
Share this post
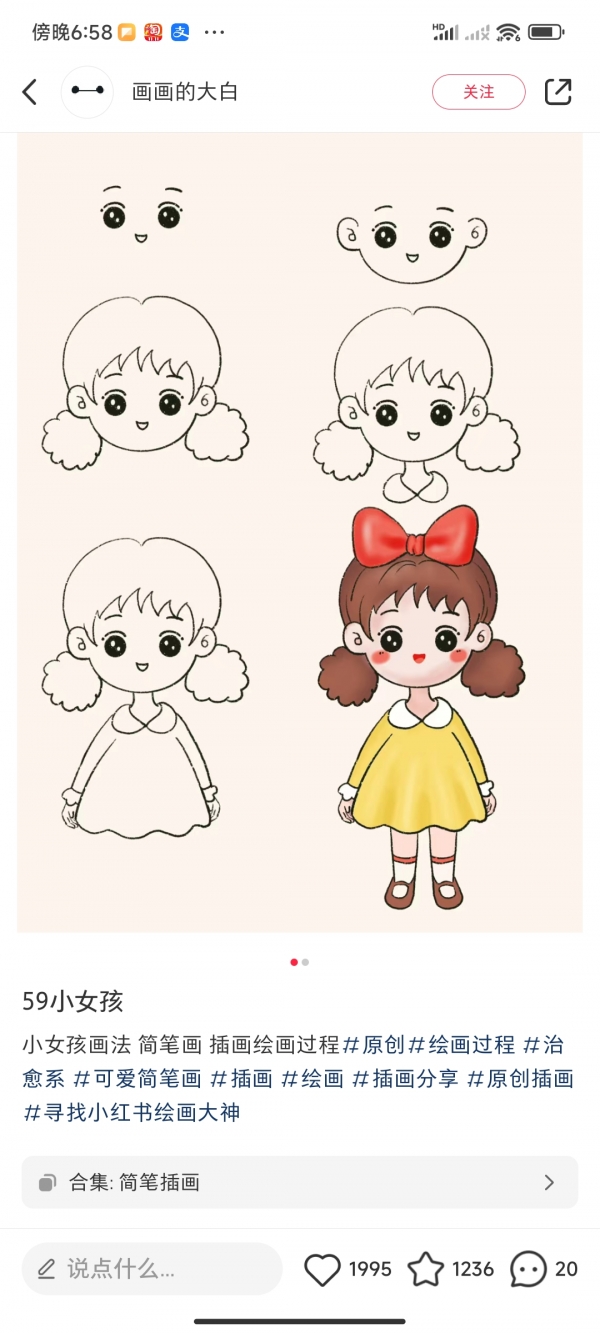[557, 92]
